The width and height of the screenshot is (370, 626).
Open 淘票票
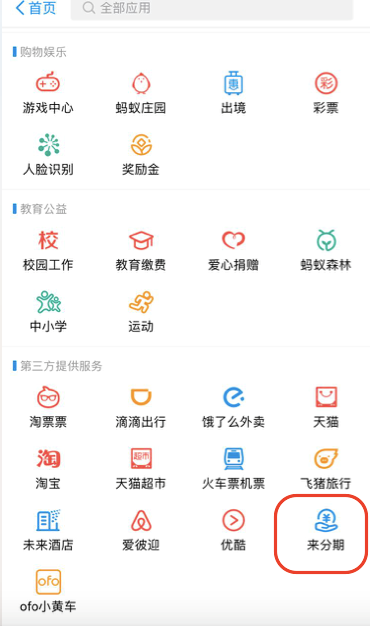[48, 407]
